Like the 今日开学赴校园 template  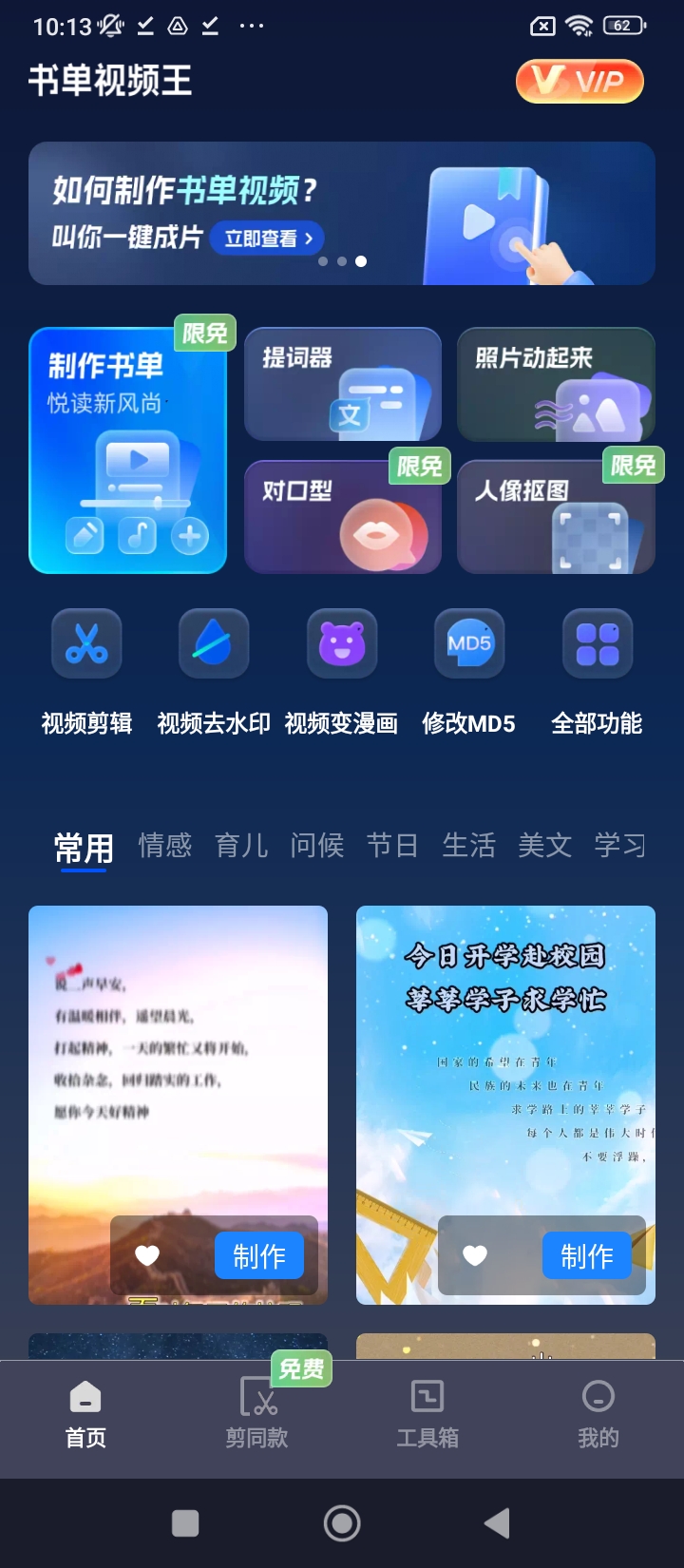pyautogui.click(x=475, y=1255)
